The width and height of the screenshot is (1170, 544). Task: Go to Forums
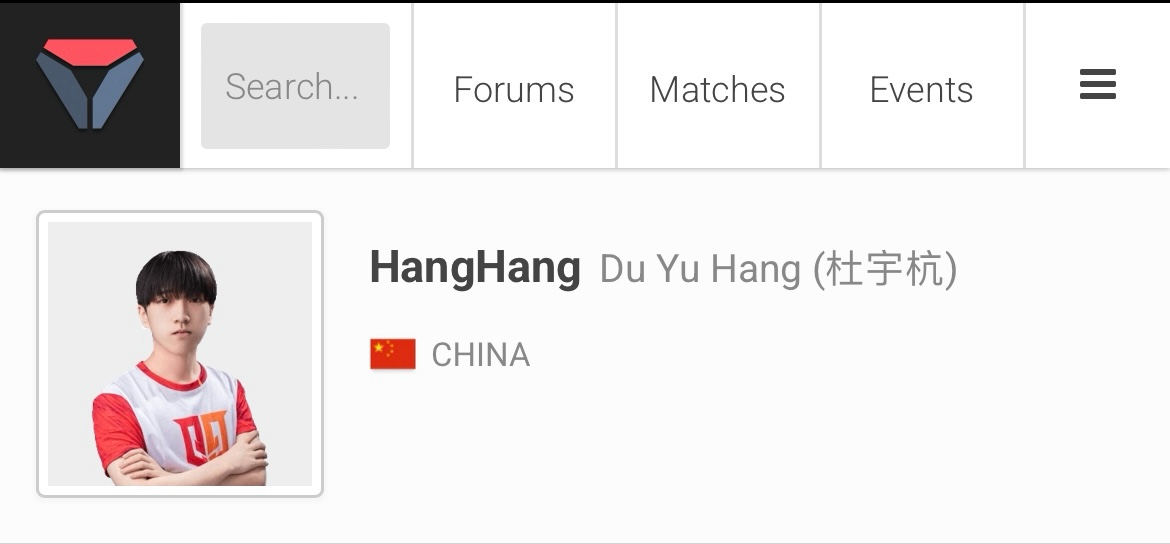pyautogui.click(x=514, y=89)
